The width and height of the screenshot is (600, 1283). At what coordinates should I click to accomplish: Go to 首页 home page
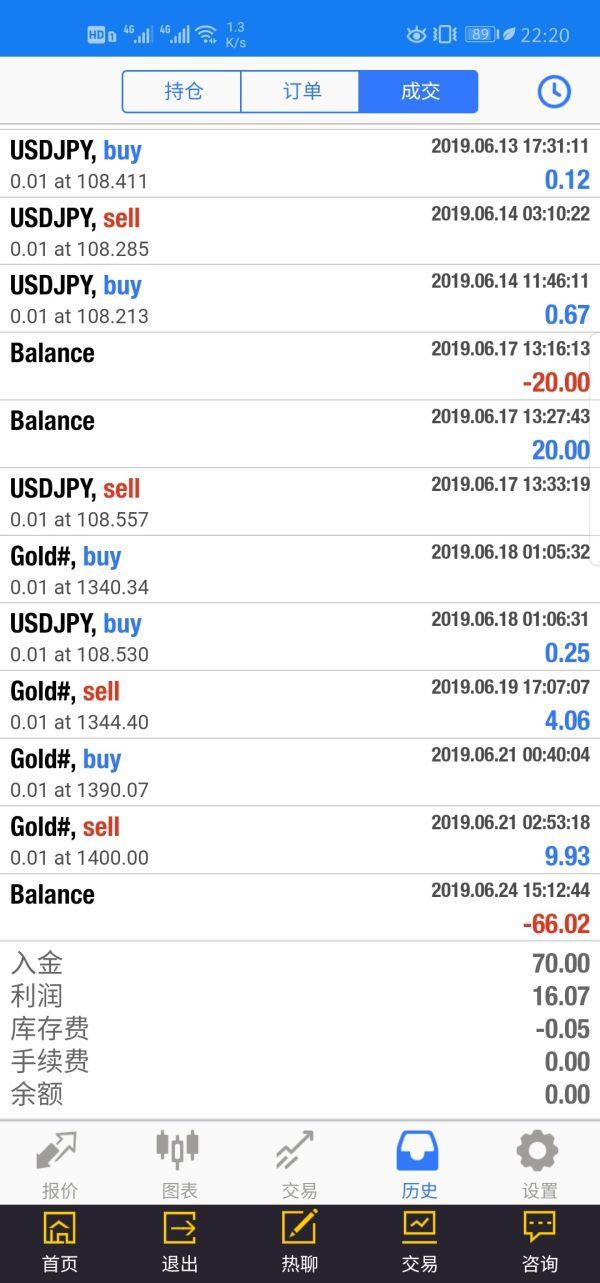pyautogui.click(x=60, y=1243)
